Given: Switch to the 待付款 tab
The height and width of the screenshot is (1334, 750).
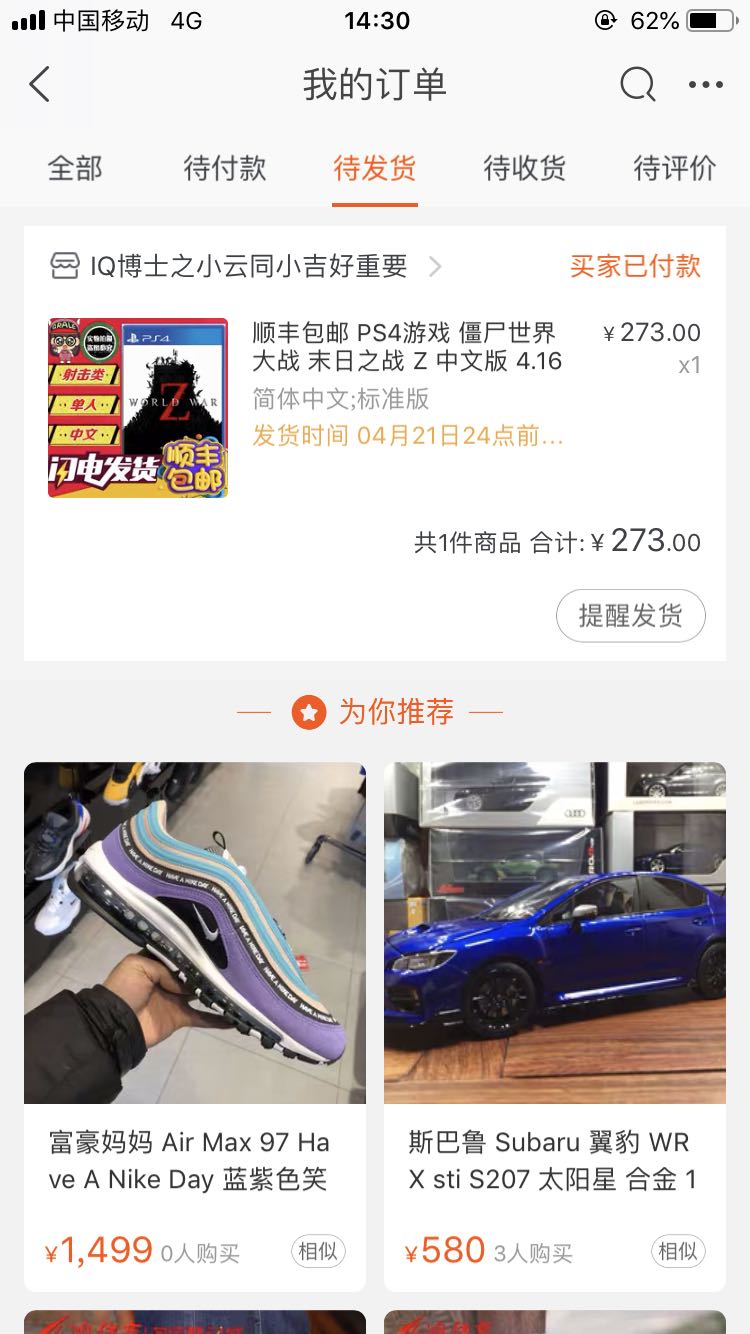Looking at the screenshot, I should [225, 168].
